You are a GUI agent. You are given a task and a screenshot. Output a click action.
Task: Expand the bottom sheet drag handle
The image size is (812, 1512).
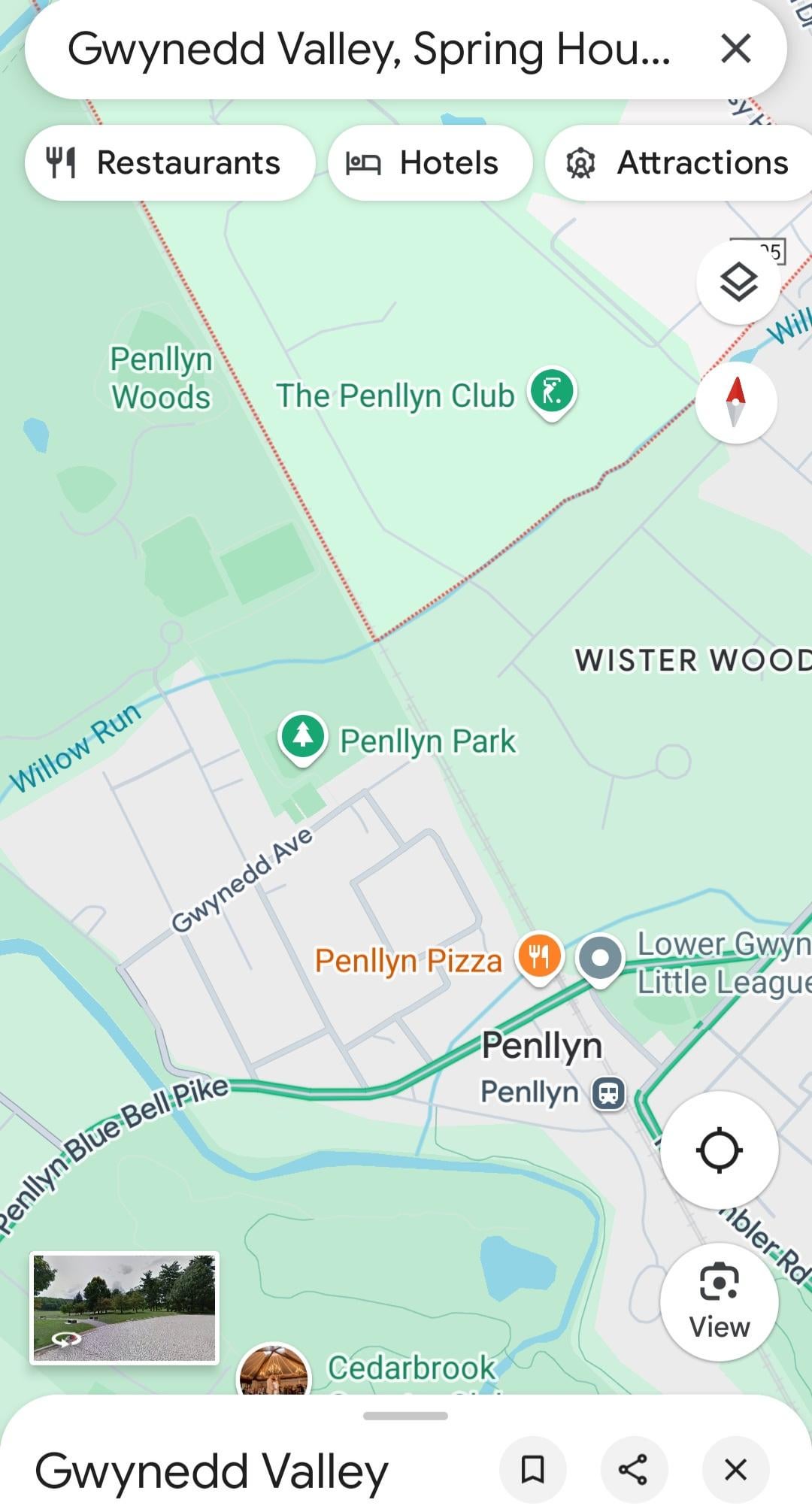[x=405, y=1416]
